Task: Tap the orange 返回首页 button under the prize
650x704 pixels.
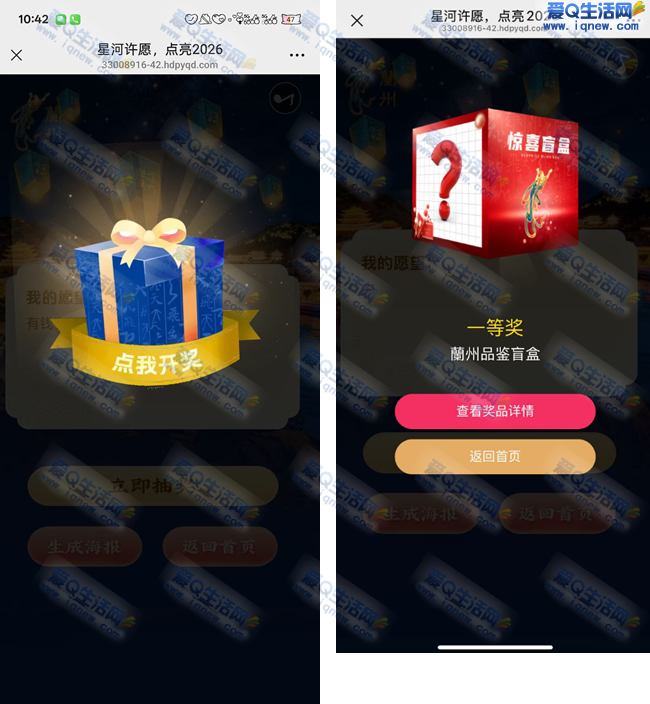Action: 494,456
